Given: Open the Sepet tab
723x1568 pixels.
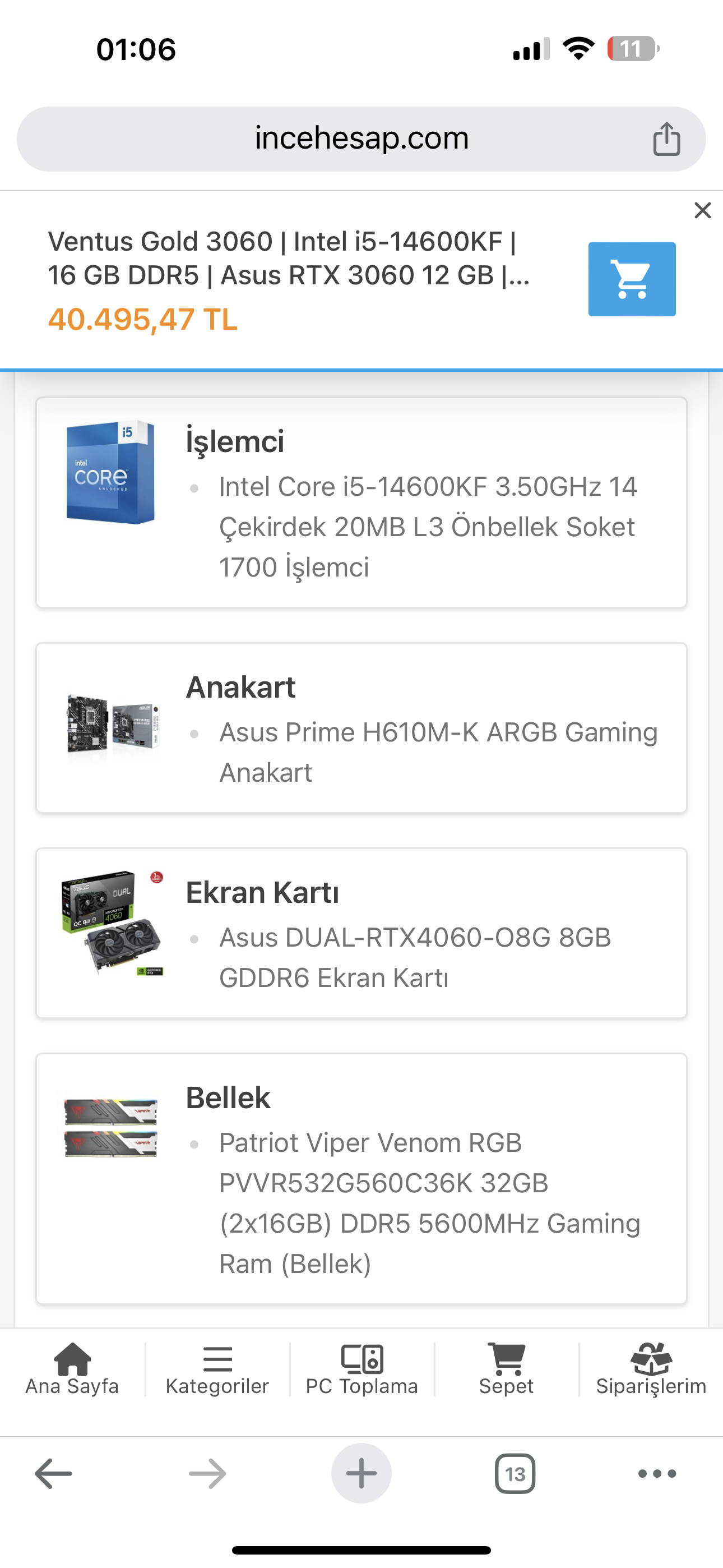Looking at the screenshot, I should point(506,1369).
